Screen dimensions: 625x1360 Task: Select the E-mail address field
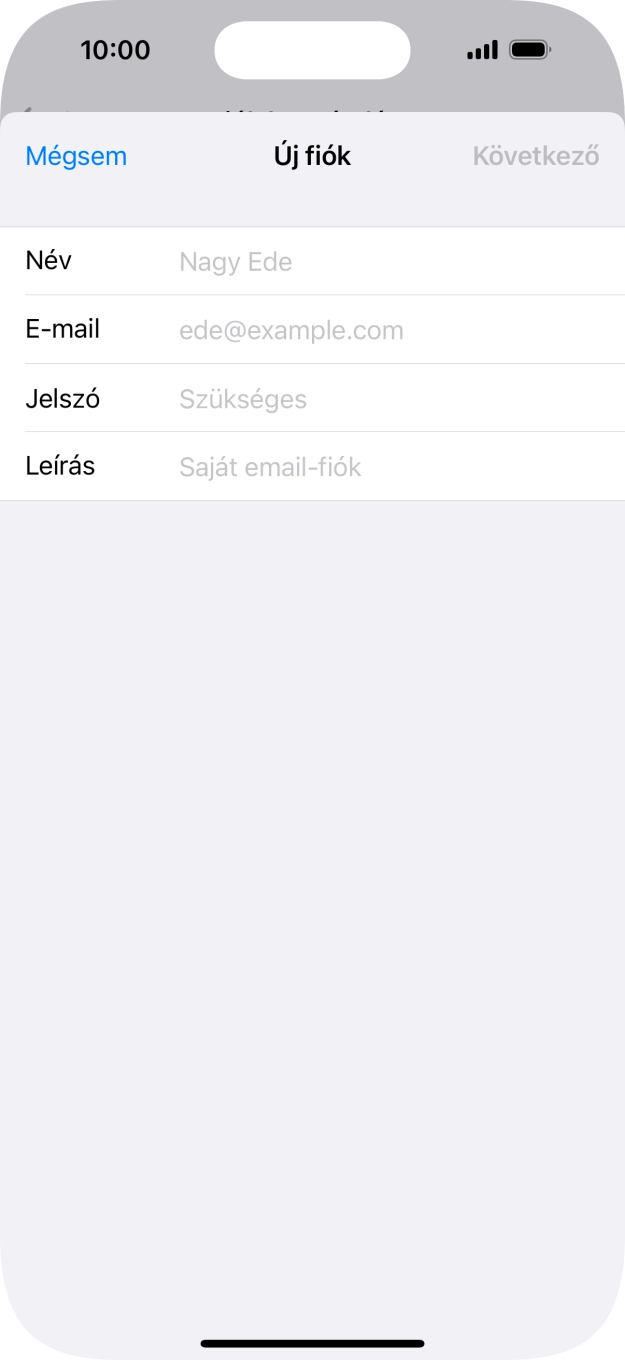pyautogui.click(x=390, y=330)
